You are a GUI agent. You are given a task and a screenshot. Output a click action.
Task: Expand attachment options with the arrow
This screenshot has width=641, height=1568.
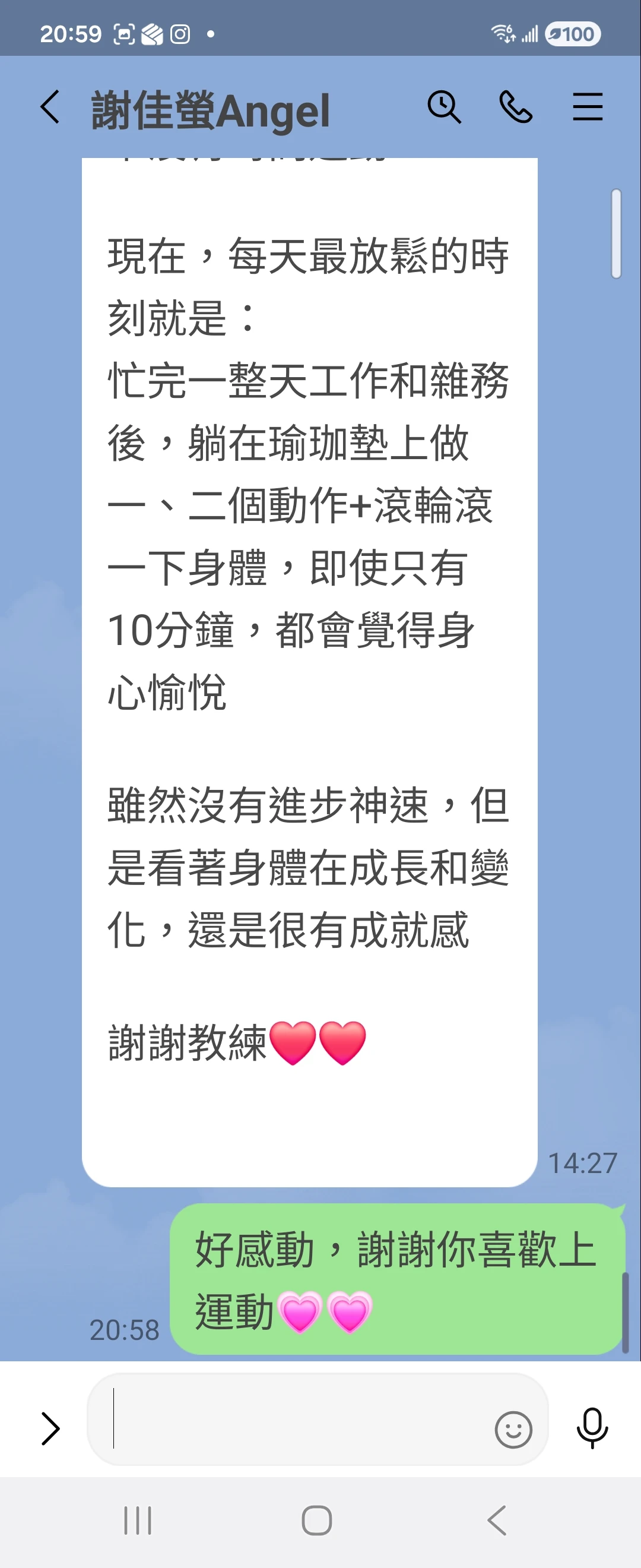50,1428
